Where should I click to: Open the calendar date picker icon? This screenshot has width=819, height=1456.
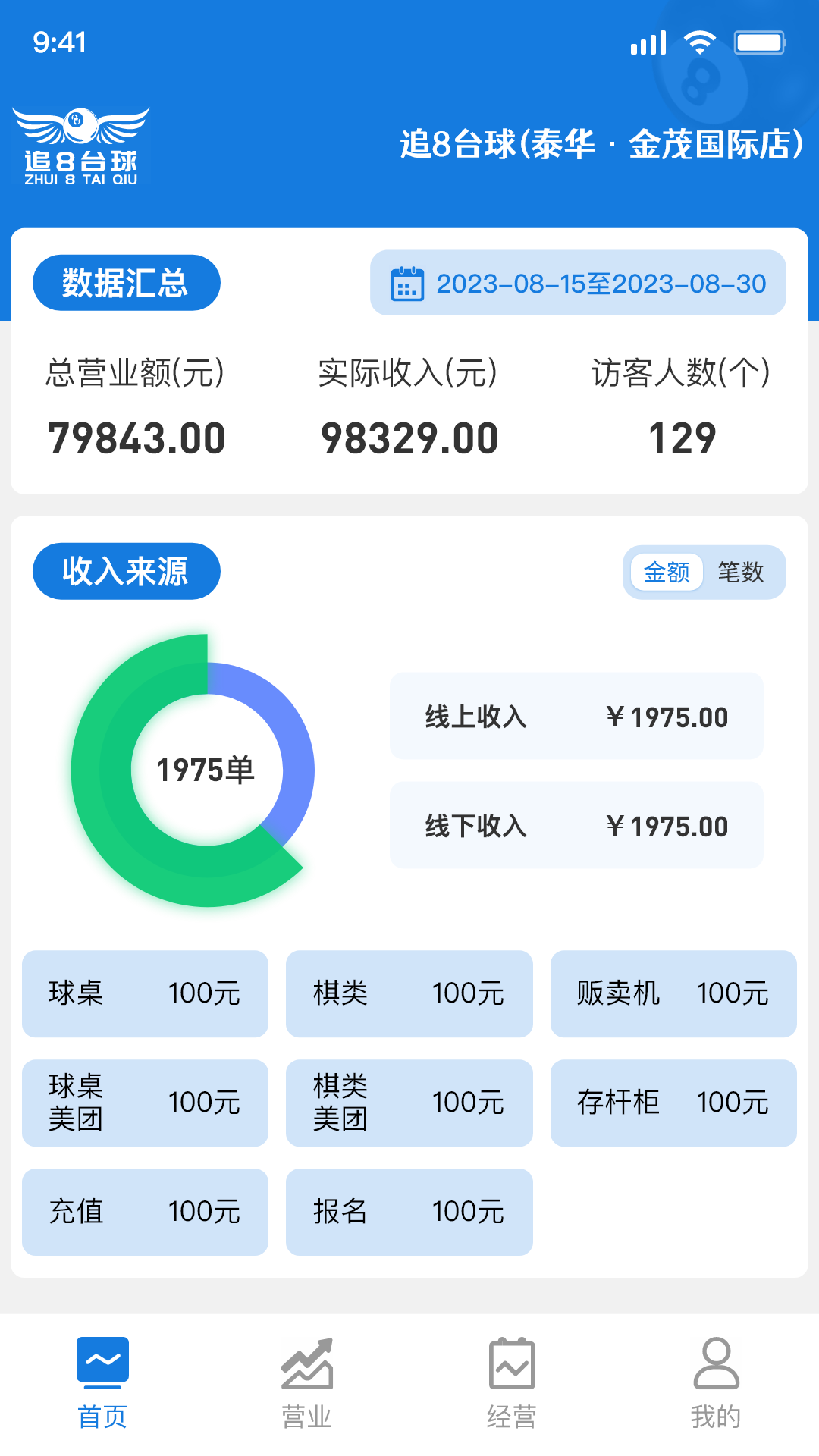pos(406,282)
